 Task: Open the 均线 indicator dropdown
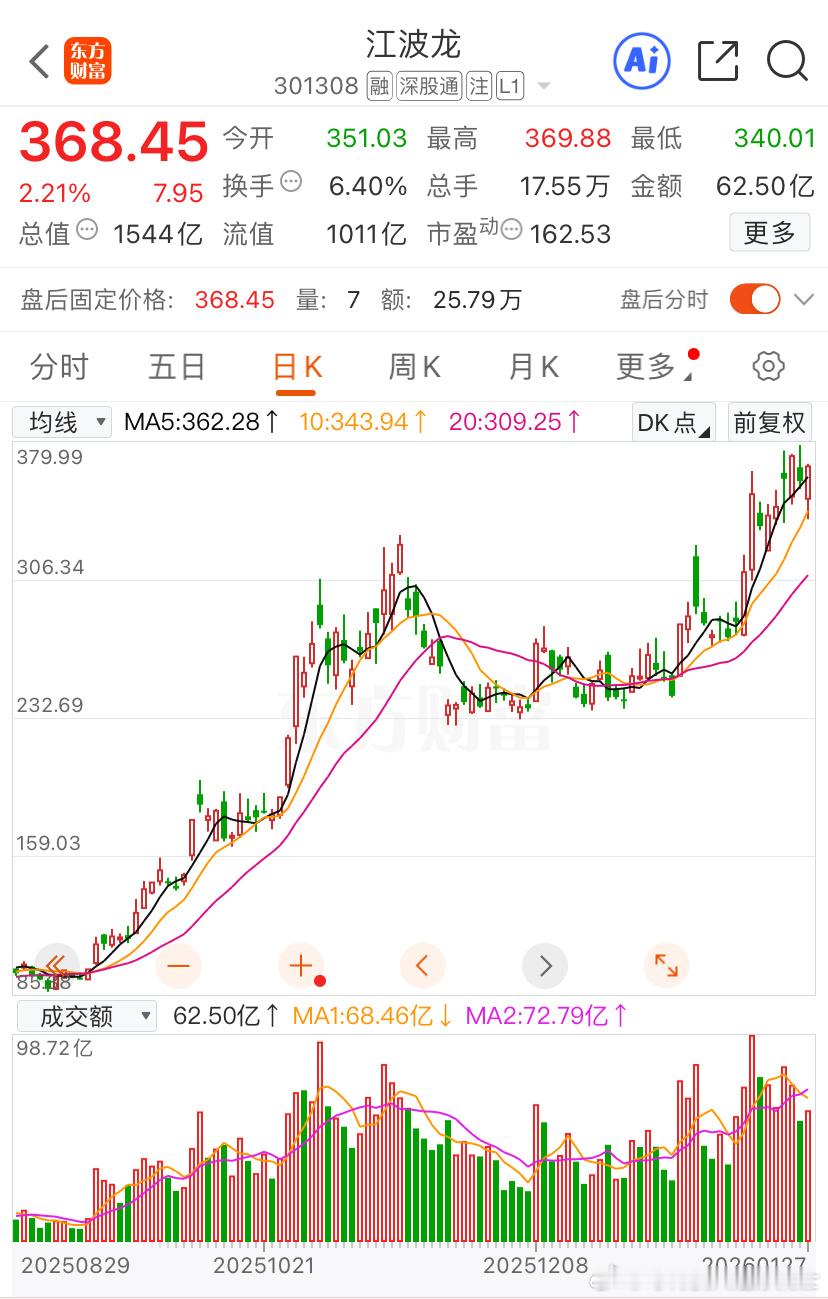[62, 422]
